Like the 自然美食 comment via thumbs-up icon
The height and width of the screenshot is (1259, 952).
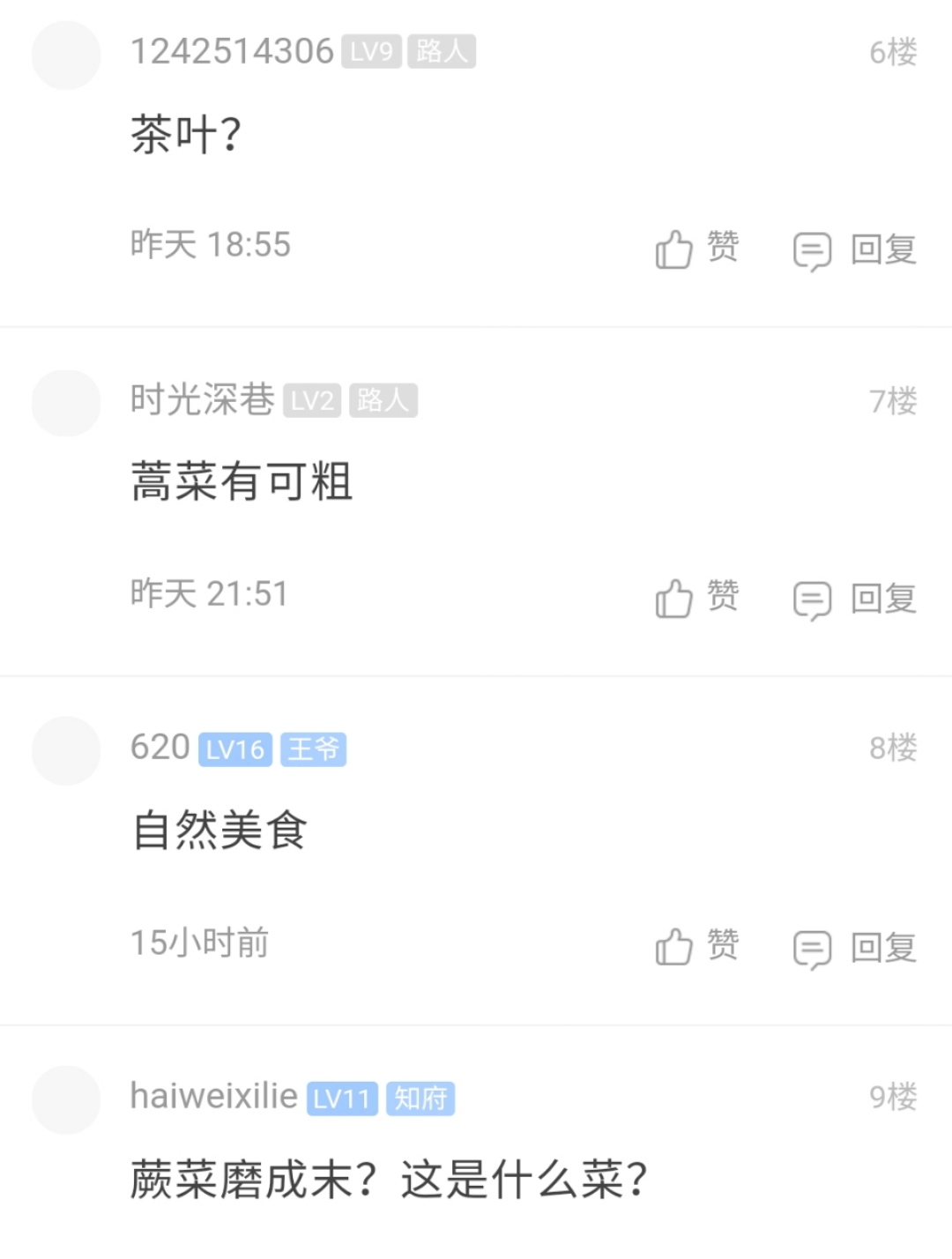[674, 947]
